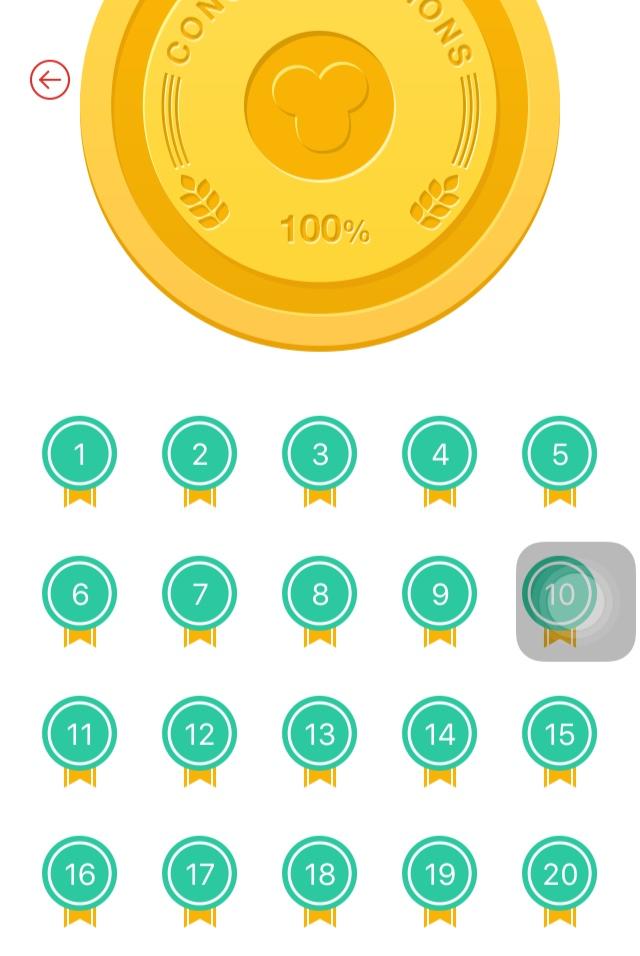Open level 16 badge
Screen dimensions: 640x956
point(80,875)
